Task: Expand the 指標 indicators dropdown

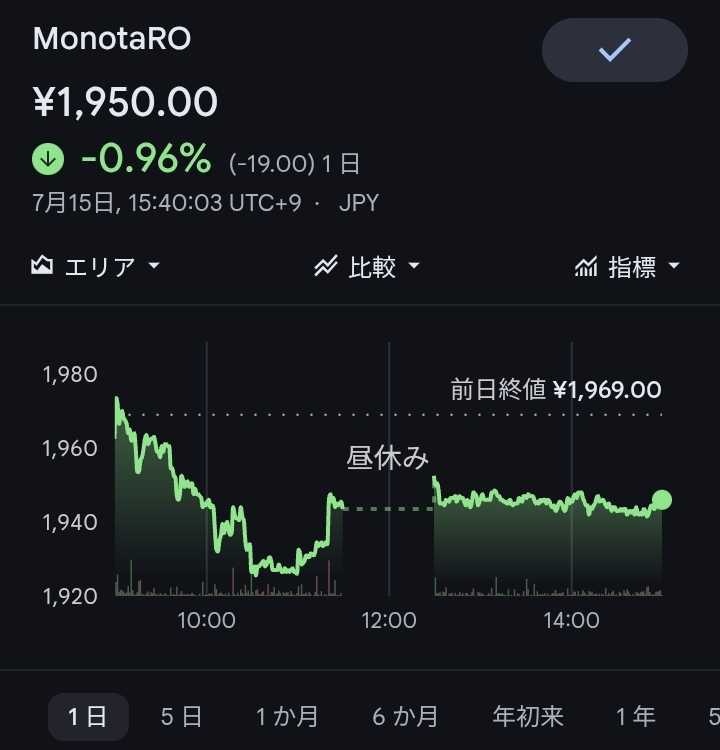Action: pos(627,266)
